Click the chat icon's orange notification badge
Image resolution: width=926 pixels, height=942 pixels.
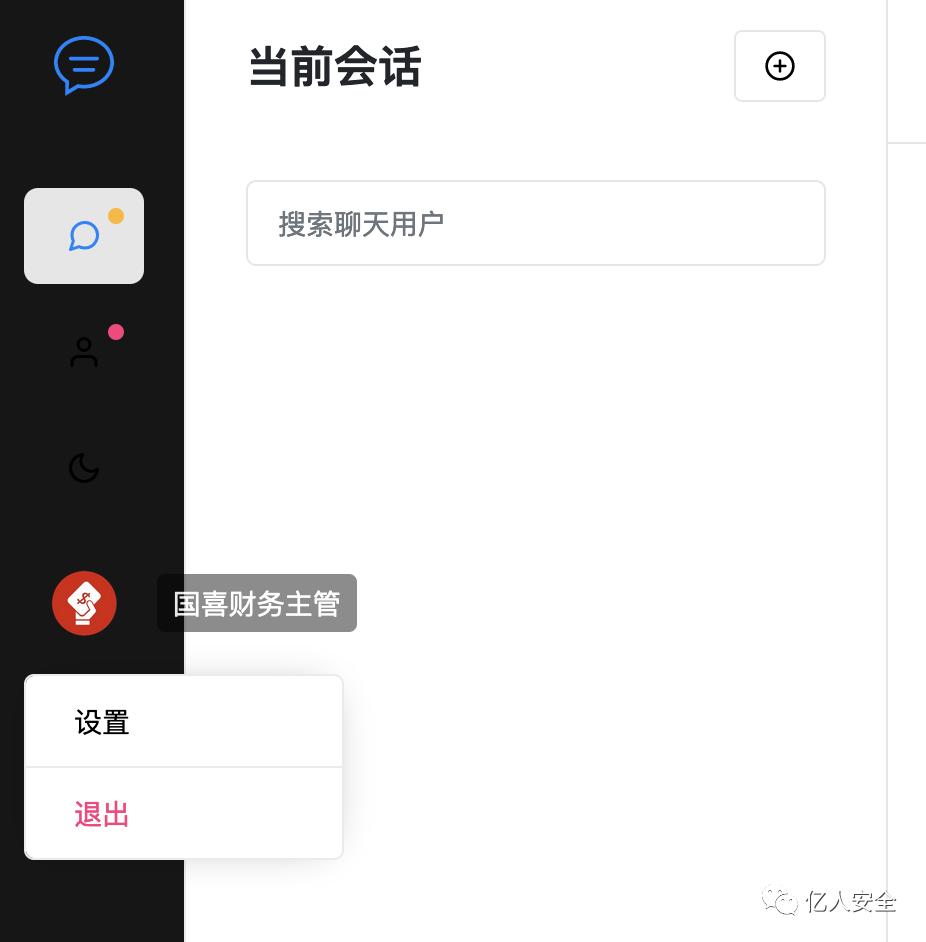tap(117, 216)
